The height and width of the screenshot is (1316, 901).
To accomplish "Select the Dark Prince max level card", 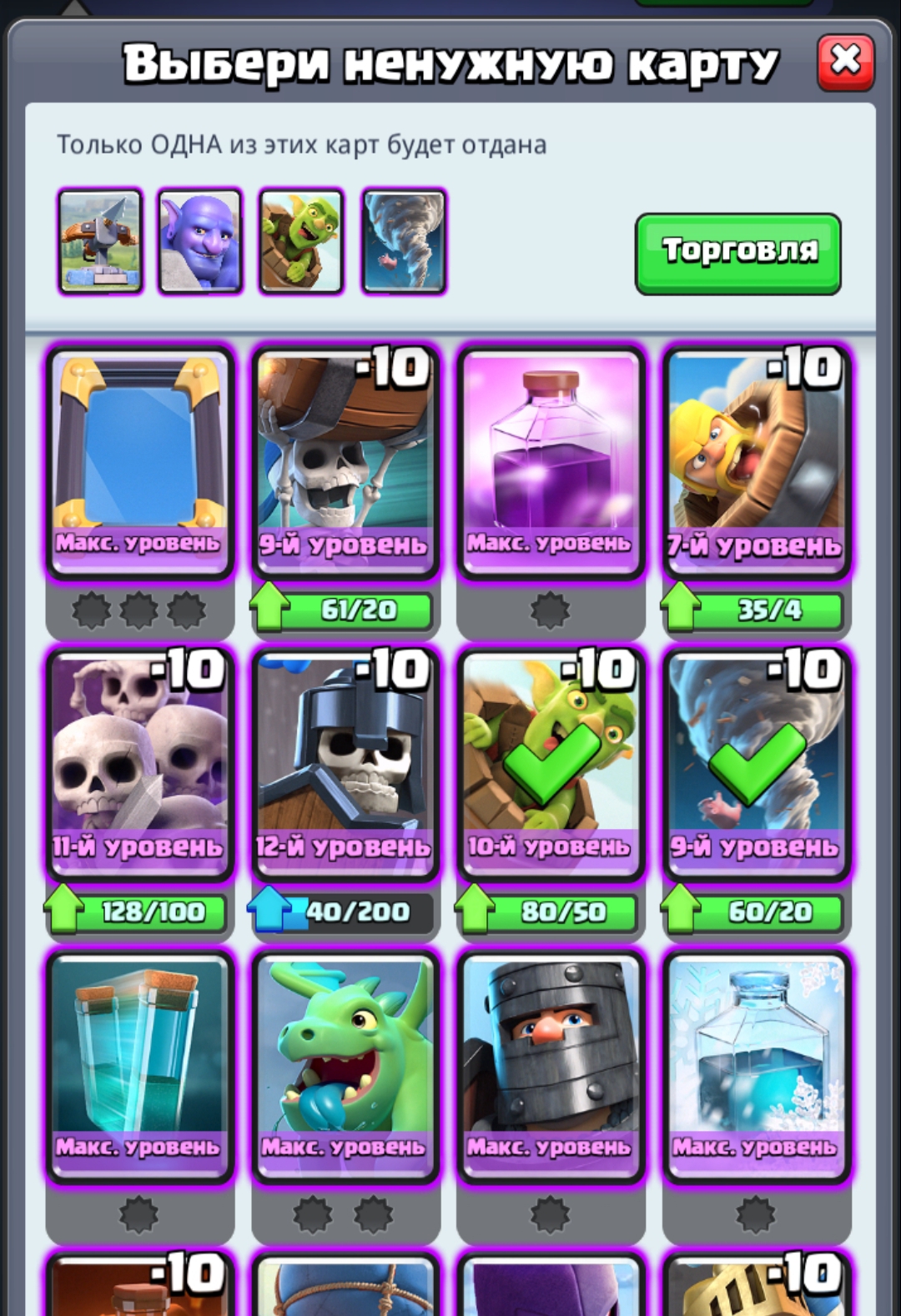I will tap(551, 1065).
